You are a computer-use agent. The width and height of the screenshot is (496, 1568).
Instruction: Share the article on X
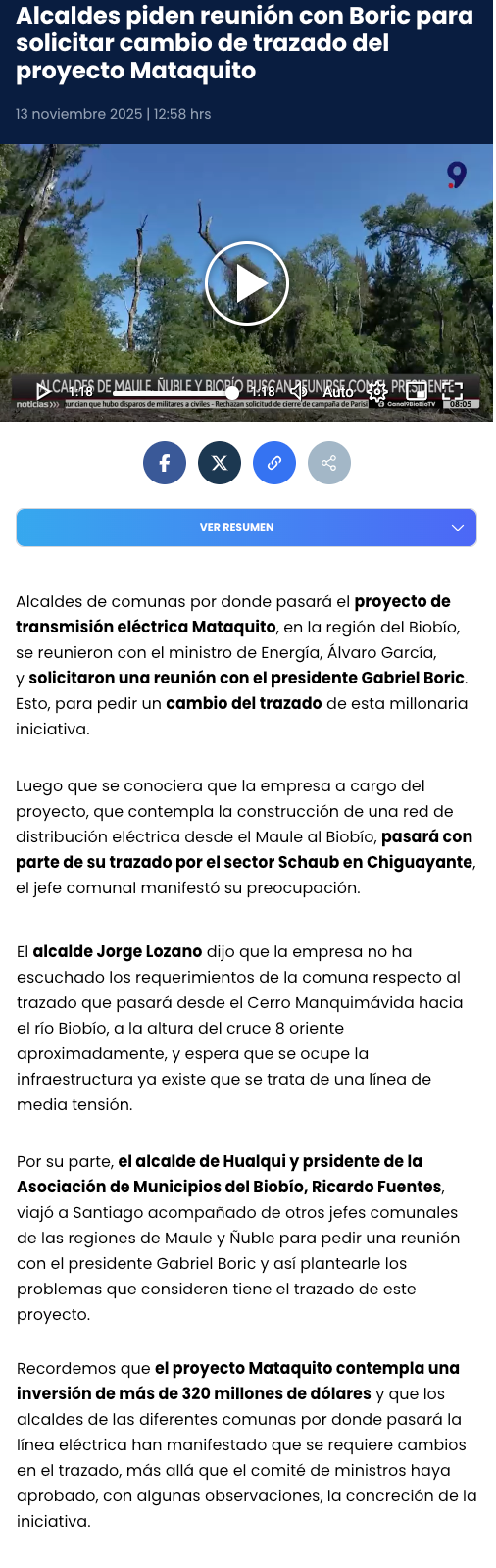click(220, 463)
